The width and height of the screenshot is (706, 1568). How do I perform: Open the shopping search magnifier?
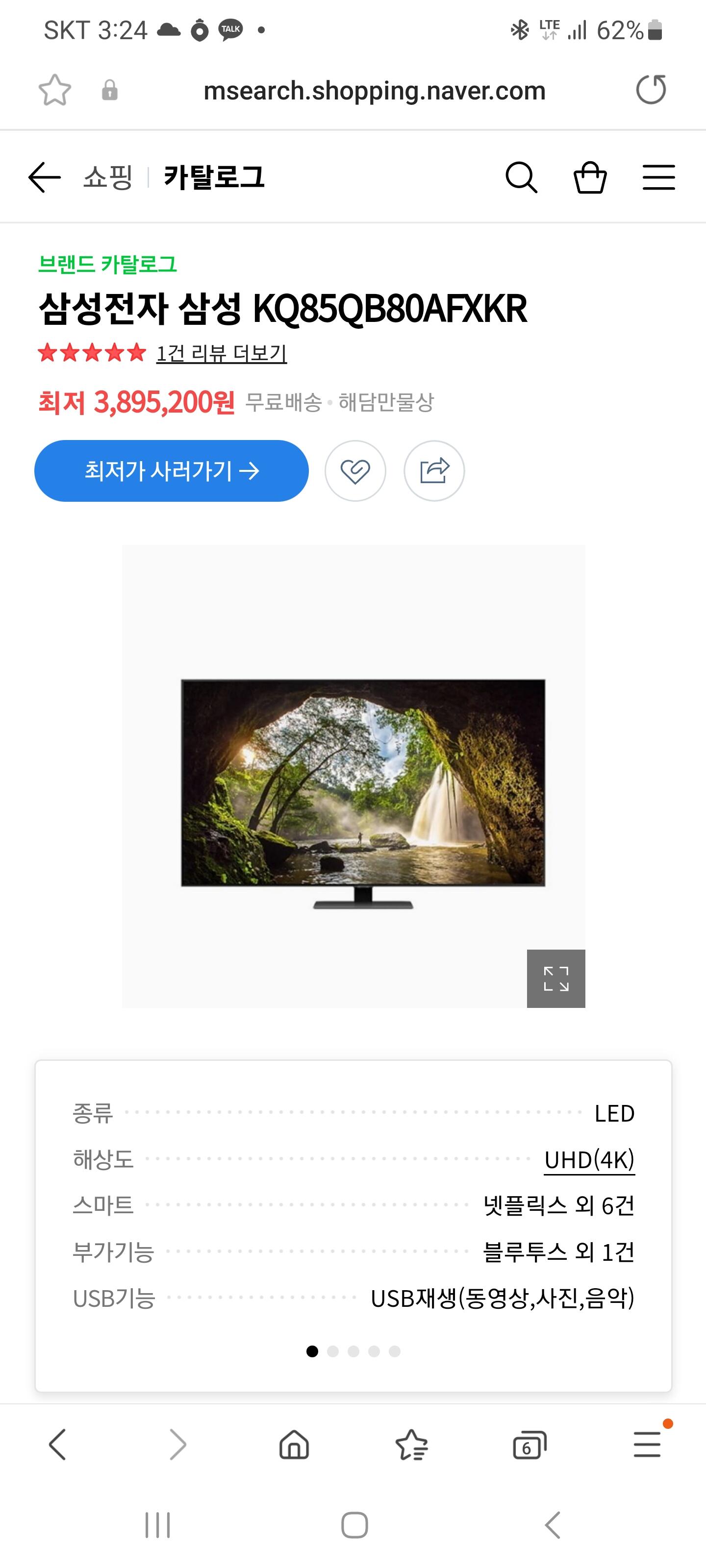click(522, 177)
